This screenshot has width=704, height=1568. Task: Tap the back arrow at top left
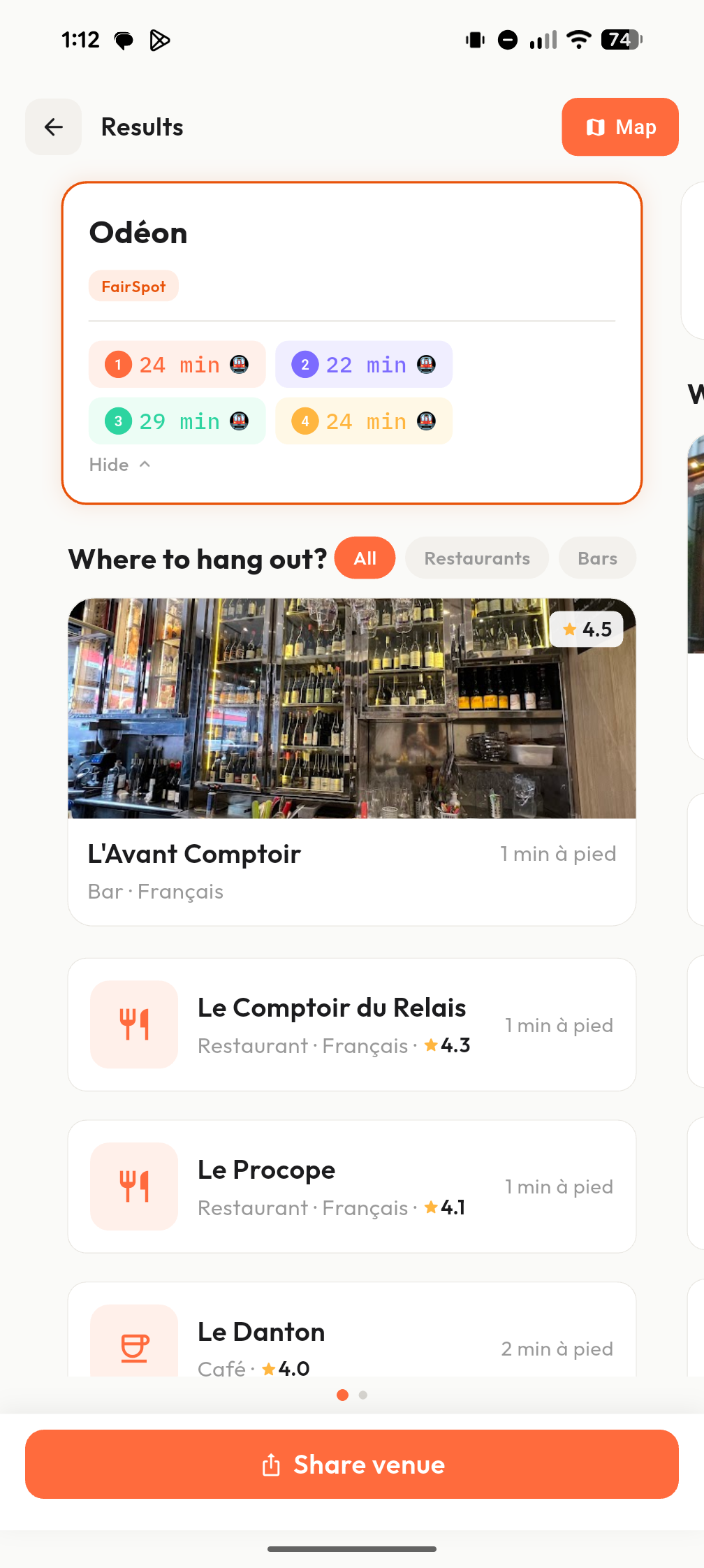point(53,127)
